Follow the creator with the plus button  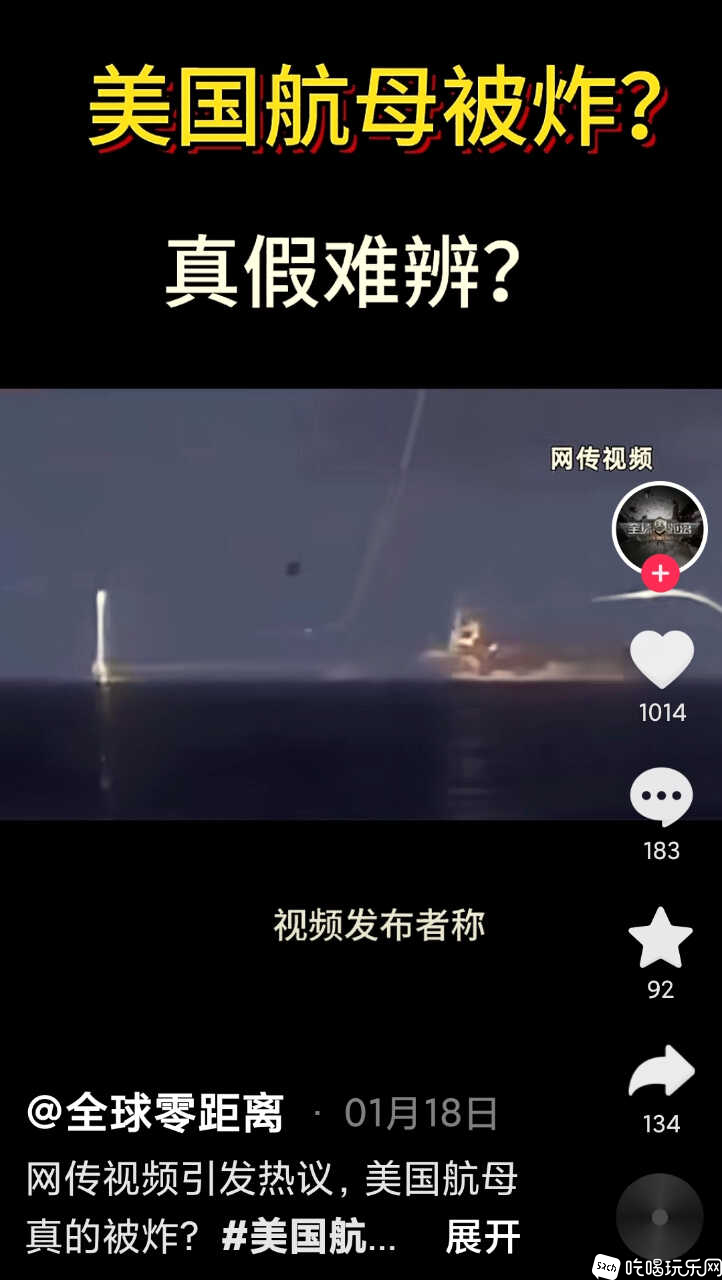point(659,574)
